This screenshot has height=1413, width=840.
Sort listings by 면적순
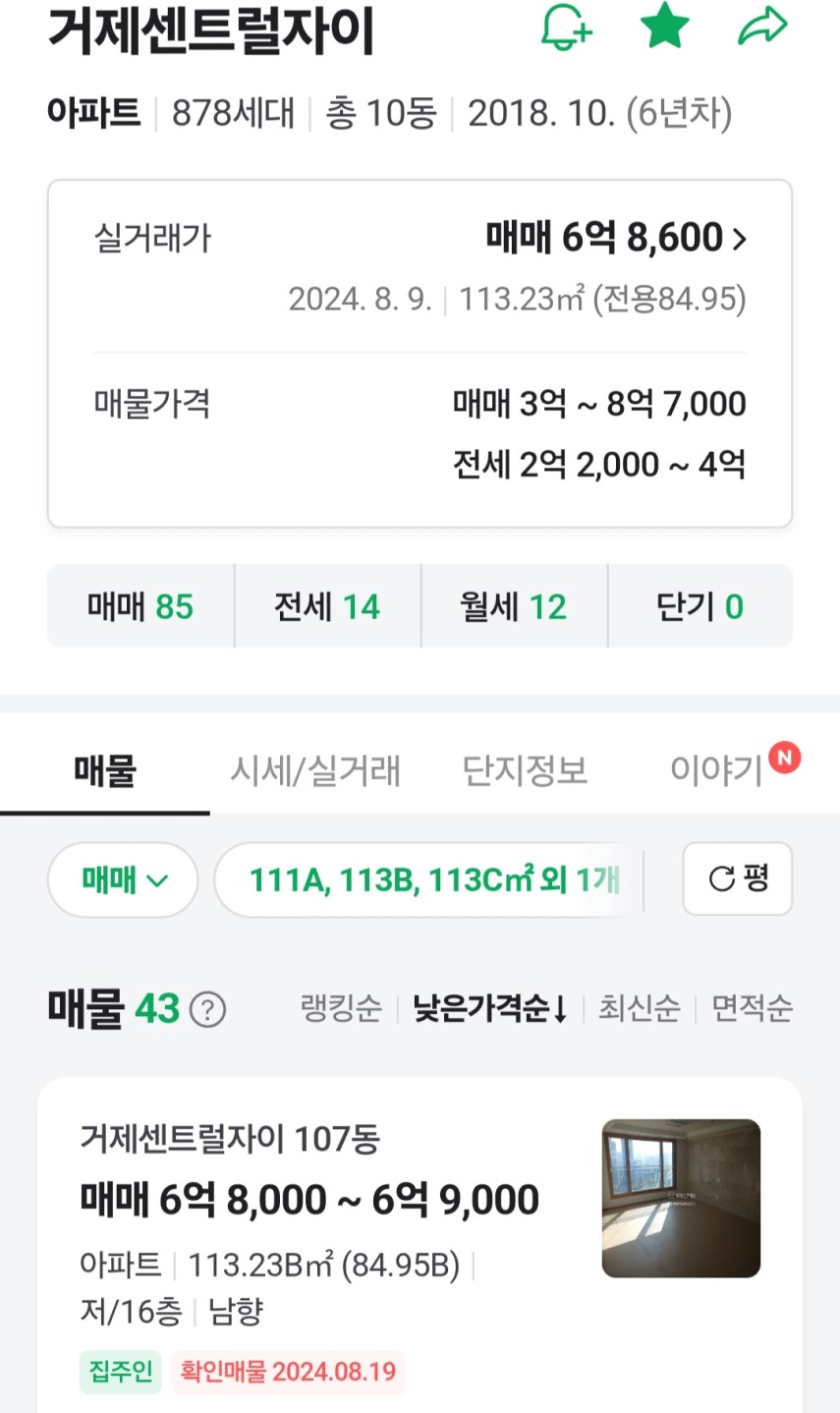(x=753, y=1008)
